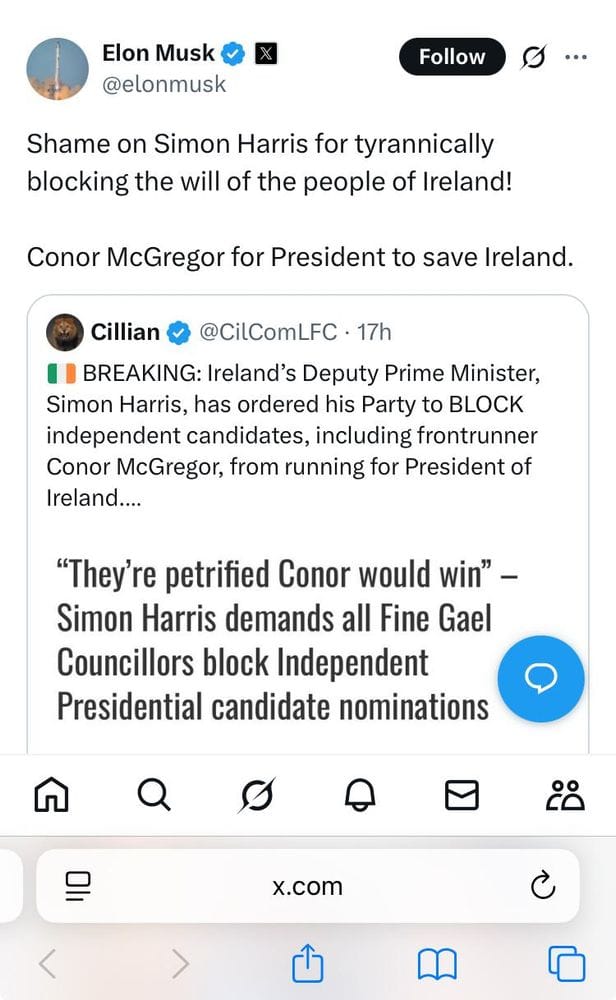
Task: Show all open browser tabs
Action: pyautogui.click(x=566, y=964)
